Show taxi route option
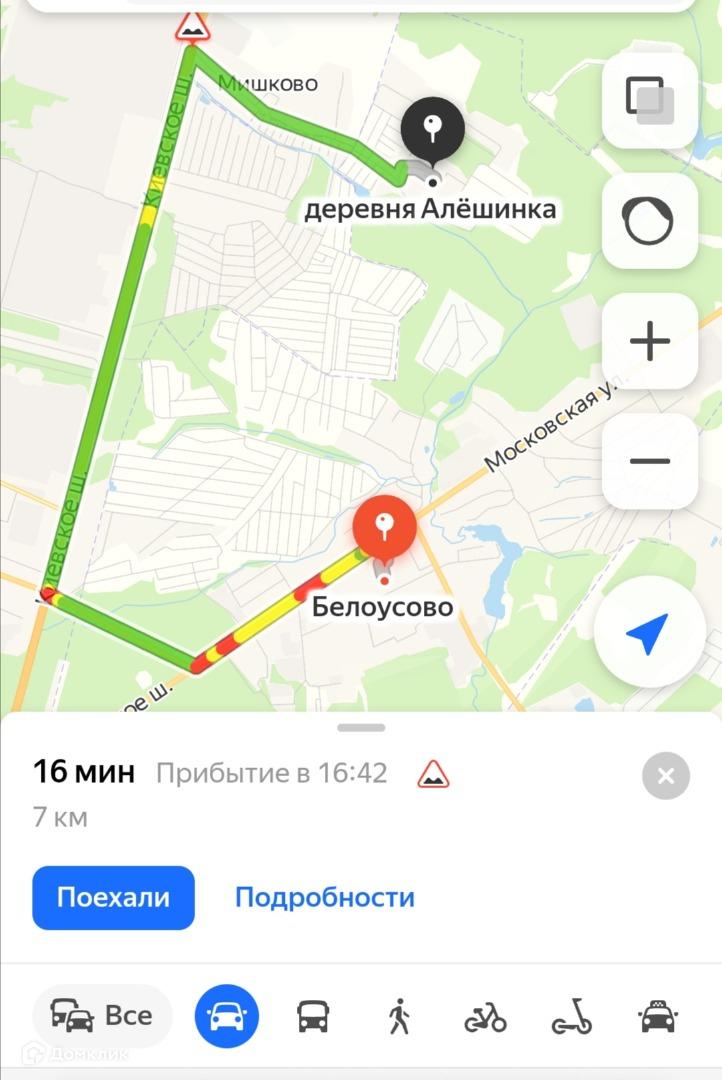The width and height of the screenshot is (722, 1080). pos(658,1016)
